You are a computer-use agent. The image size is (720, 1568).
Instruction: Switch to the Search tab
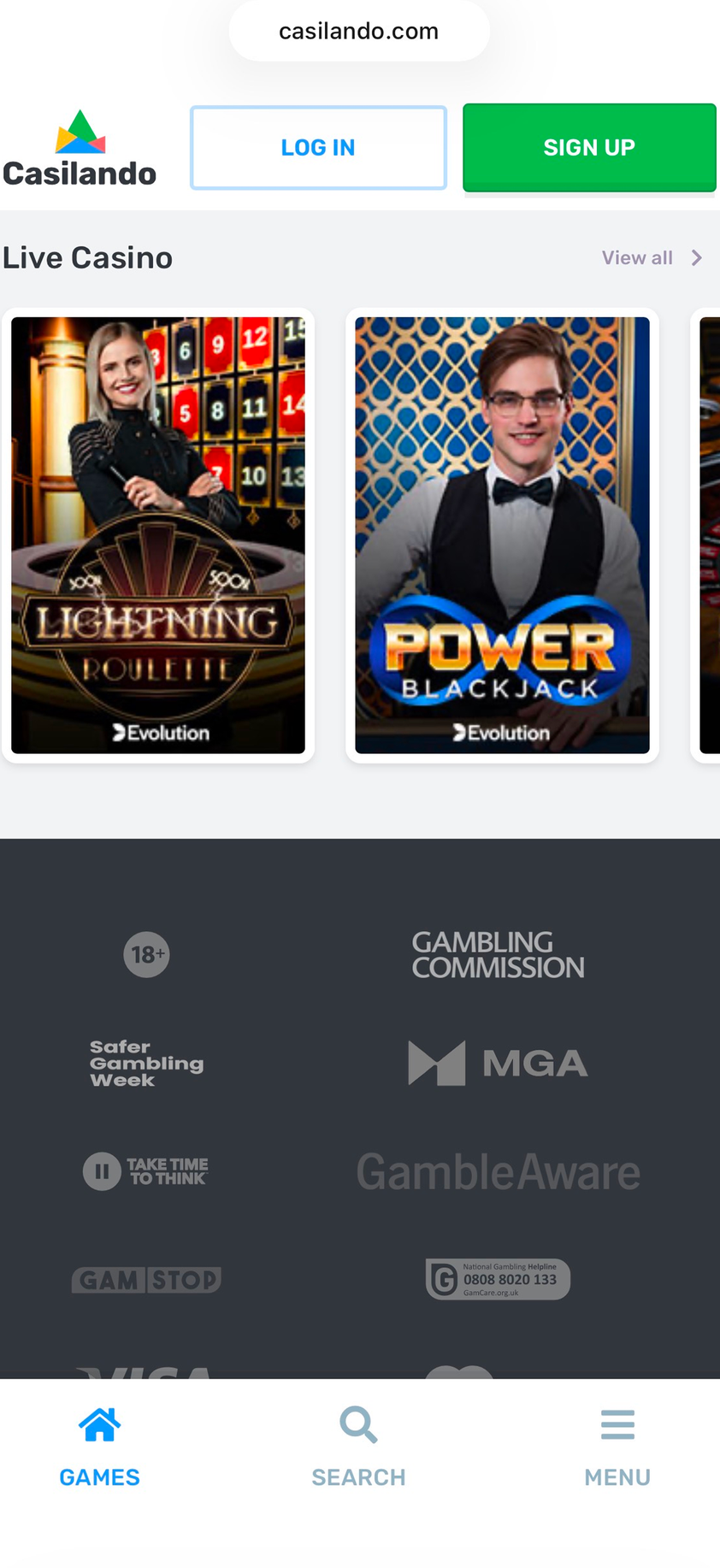pyautogui.click(x=358, y=1447)
